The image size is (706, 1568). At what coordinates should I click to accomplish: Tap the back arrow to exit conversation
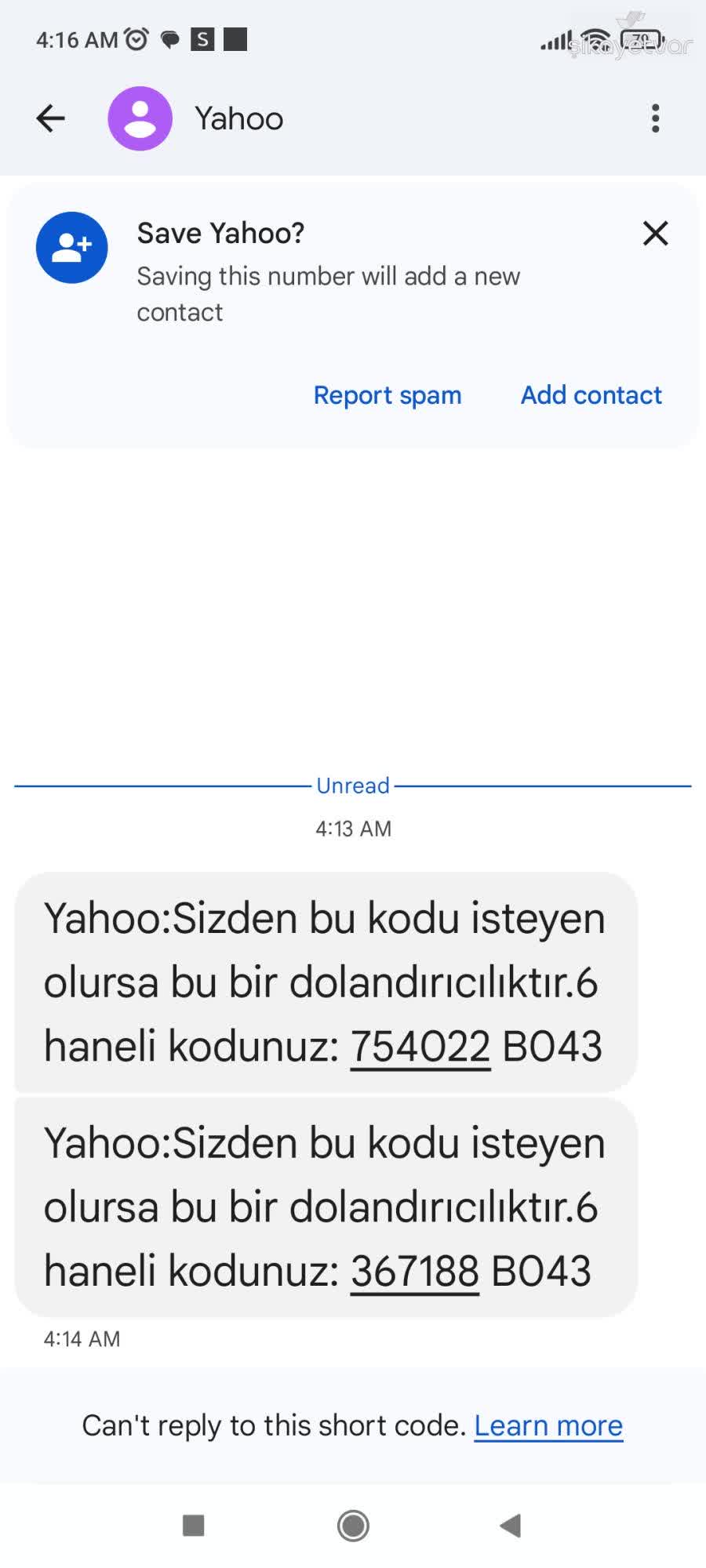pyautogui.click(x=49, y=118)
